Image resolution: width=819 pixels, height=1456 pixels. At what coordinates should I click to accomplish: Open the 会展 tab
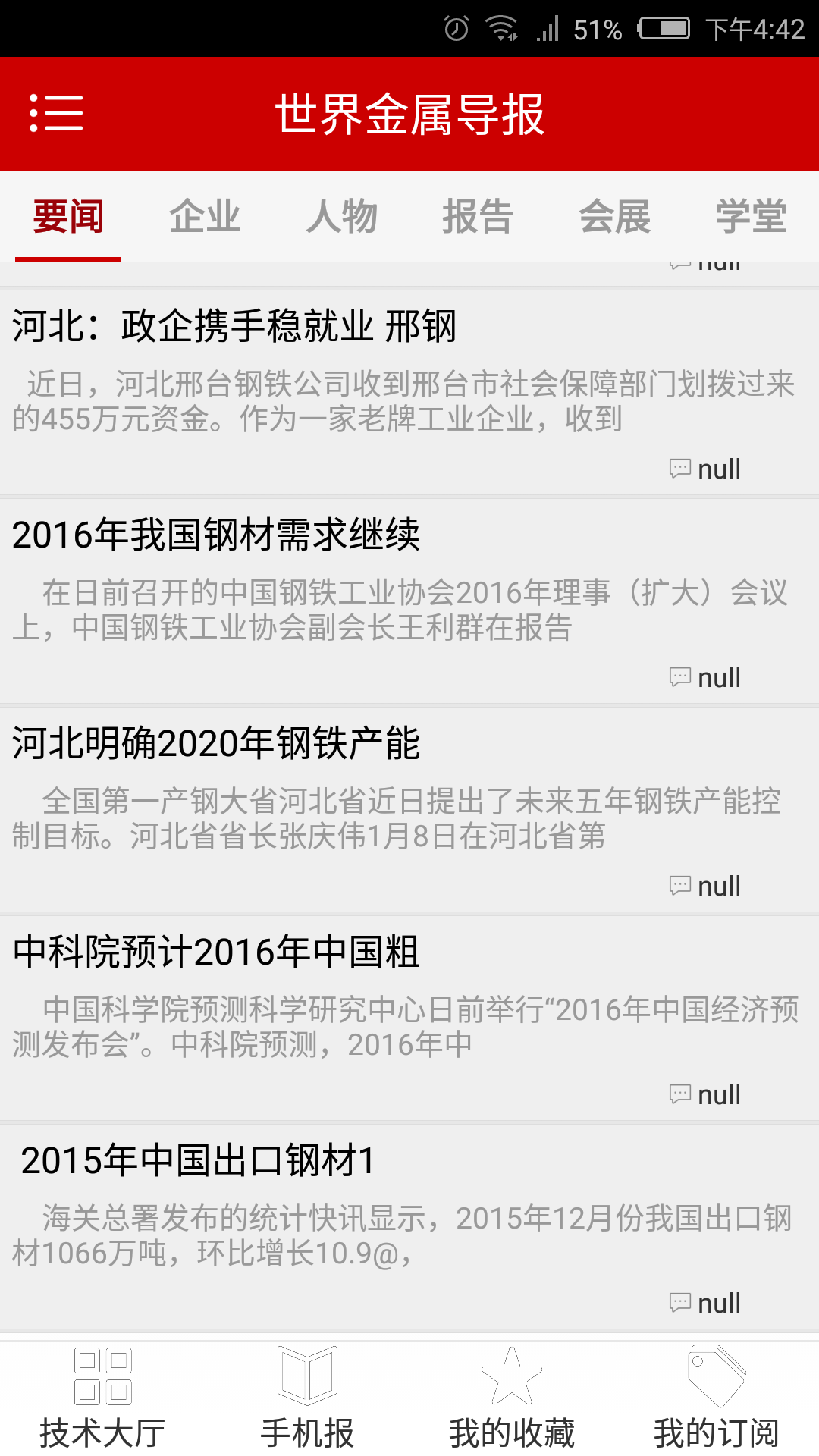(x=616, y=218)
